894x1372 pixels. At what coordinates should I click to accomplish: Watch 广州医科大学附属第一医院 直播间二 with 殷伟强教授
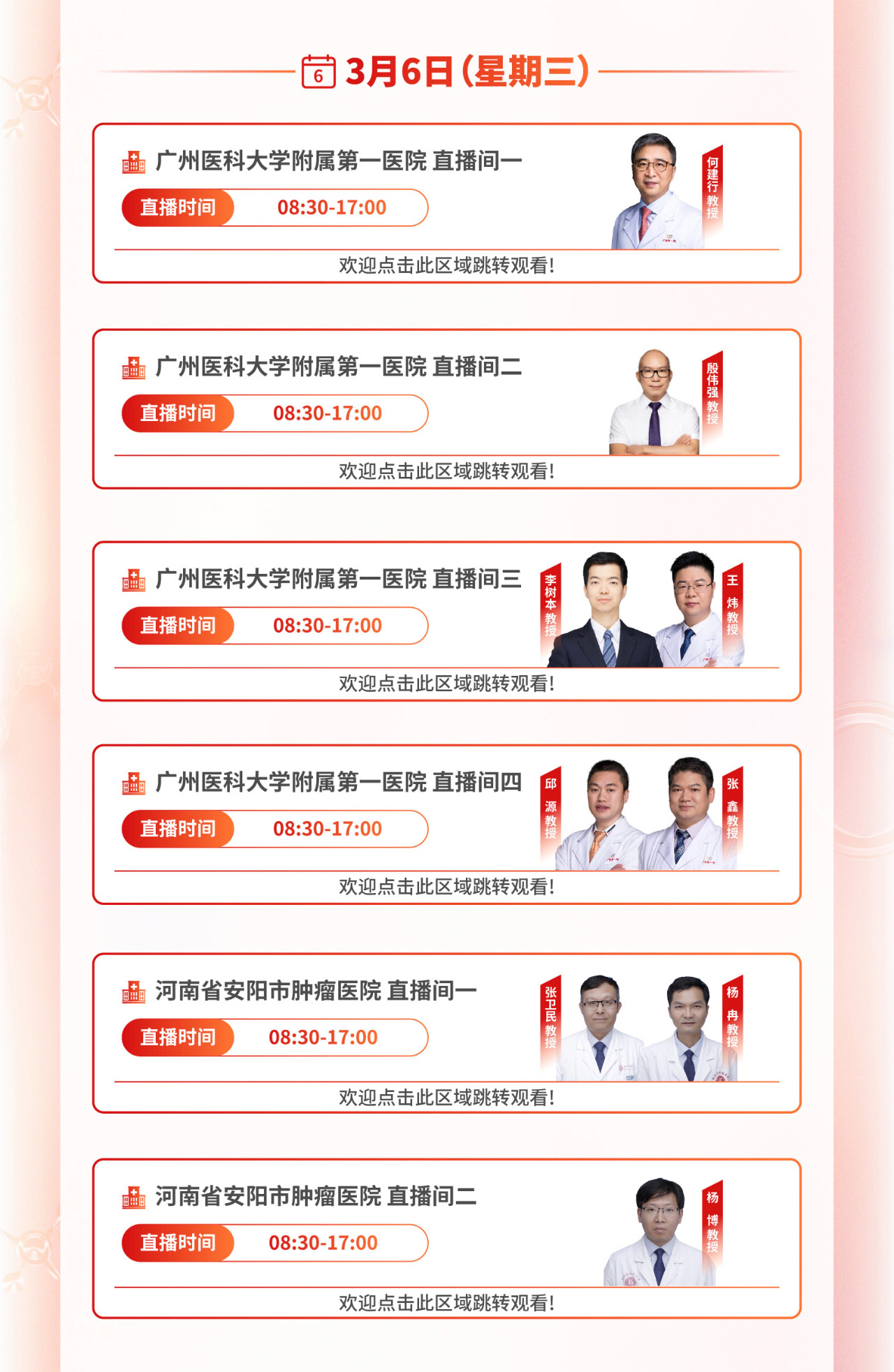pos(446,471)
